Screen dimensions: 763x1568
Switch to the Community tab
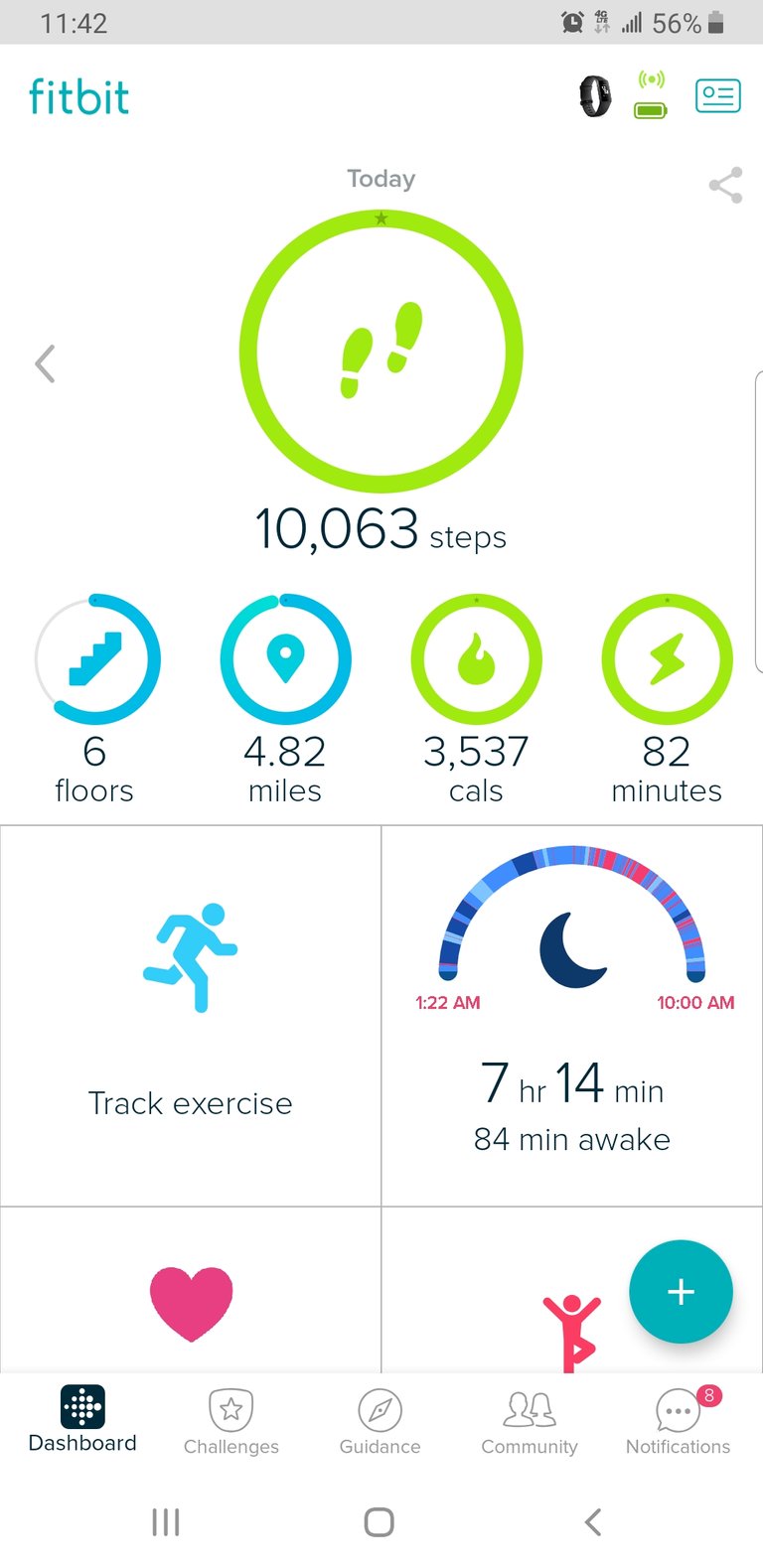pyautogui.click(x=530, y=1422)
